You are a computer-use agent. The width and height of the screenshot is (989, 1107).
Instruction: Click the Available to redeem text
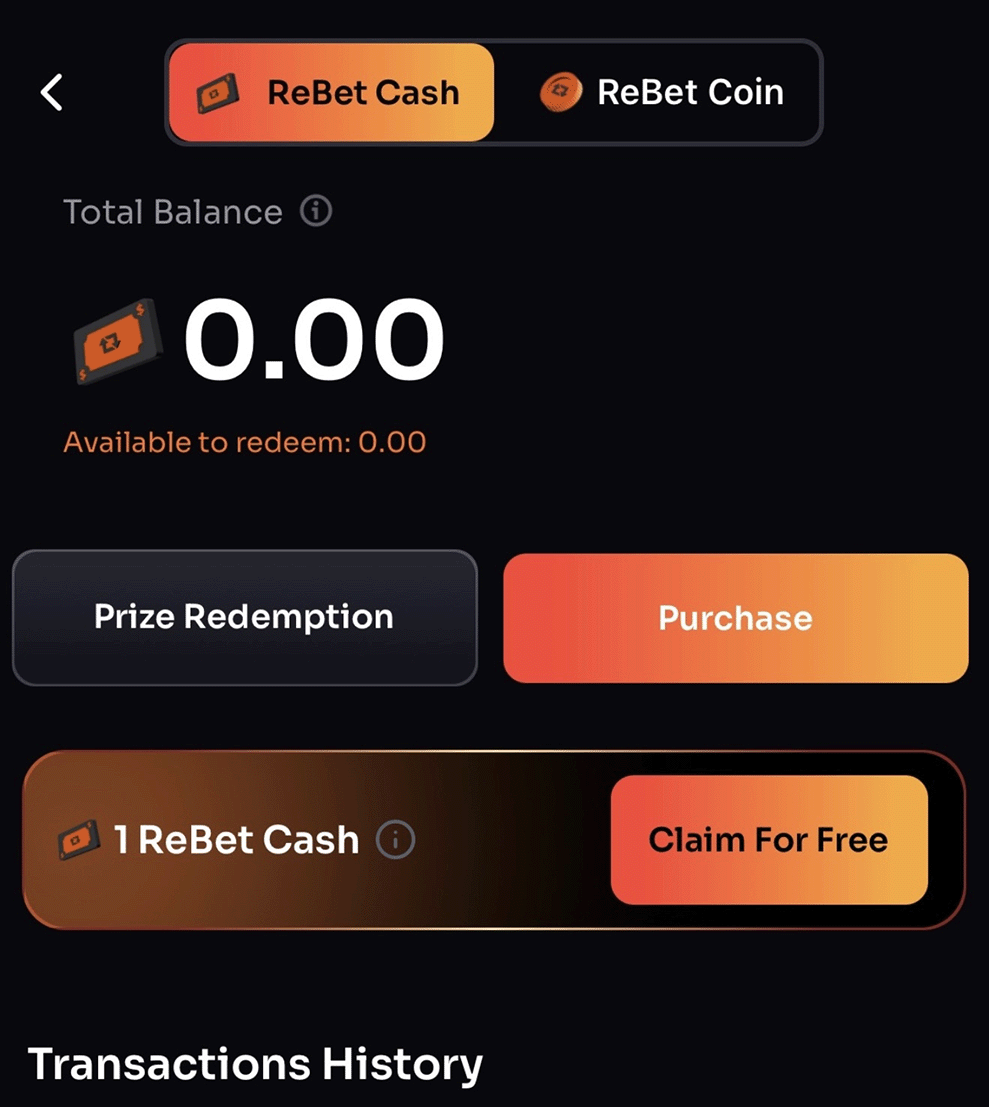pos(243,441)
